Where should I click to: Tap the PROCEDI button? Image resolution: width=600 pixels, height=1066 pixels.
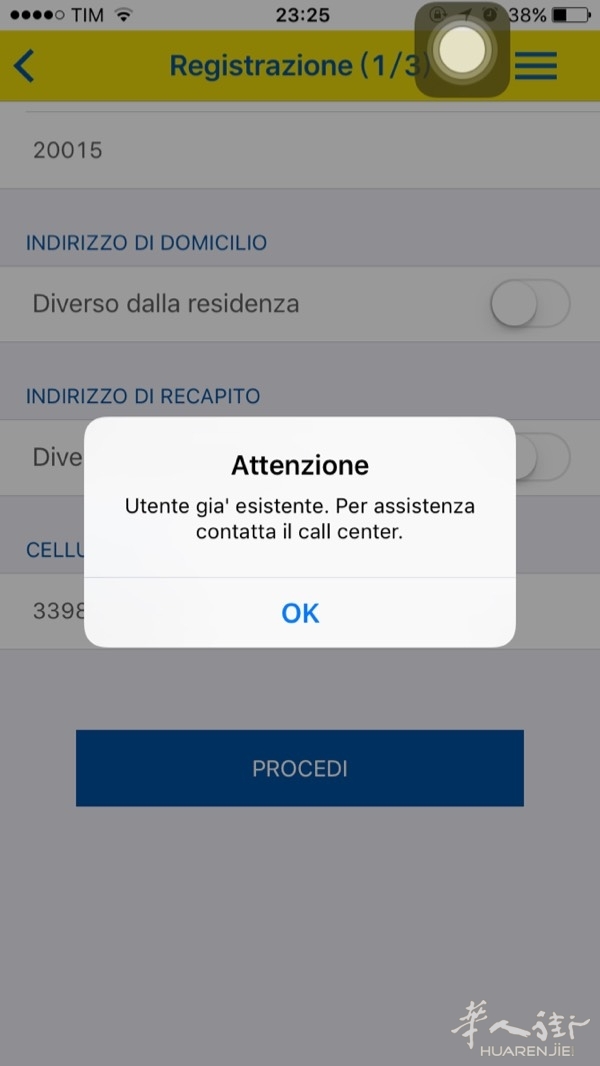coord(300,768)
